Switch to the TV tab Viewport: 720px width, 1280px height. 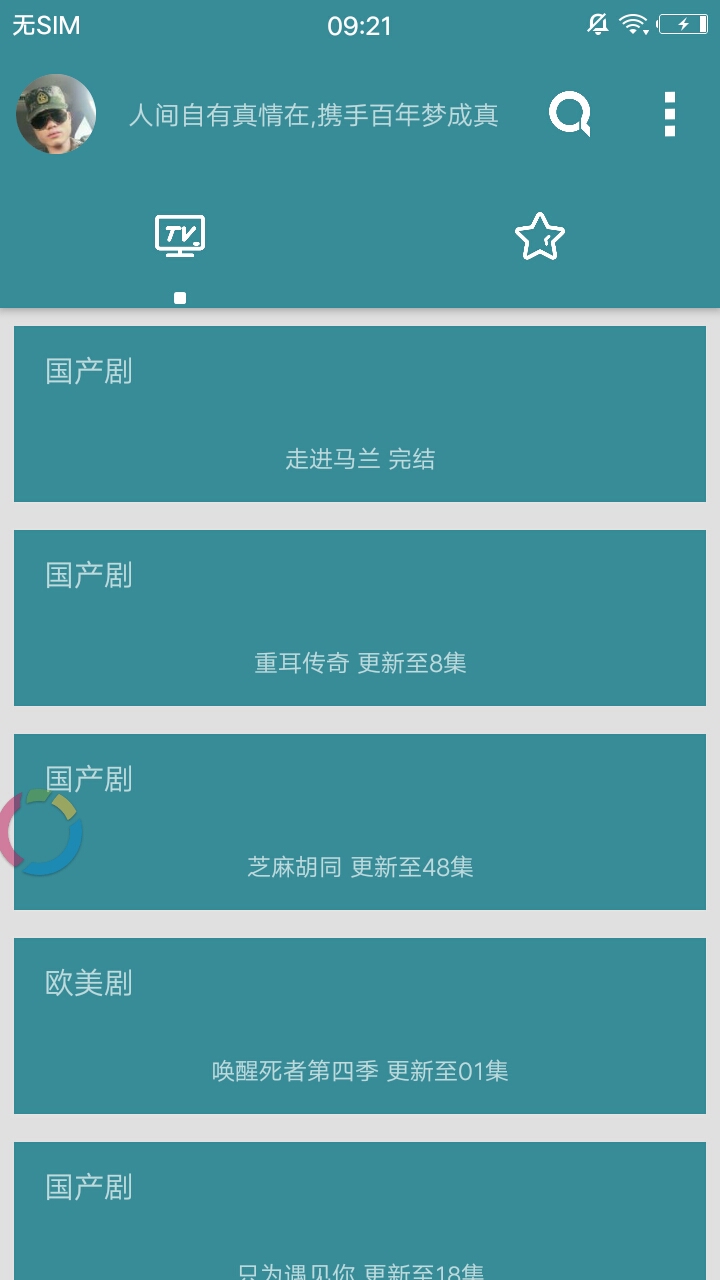180,238
